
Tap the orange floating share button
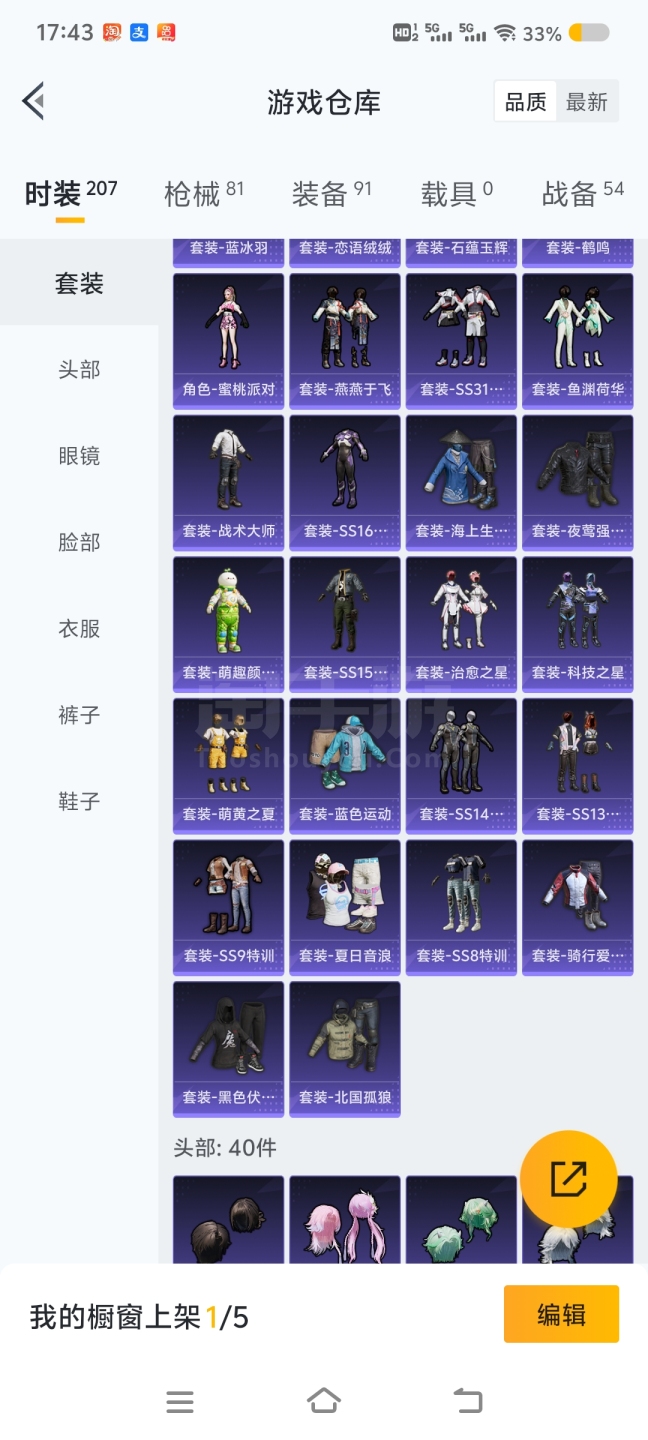pyautogui.click(x=569, y=1179)
